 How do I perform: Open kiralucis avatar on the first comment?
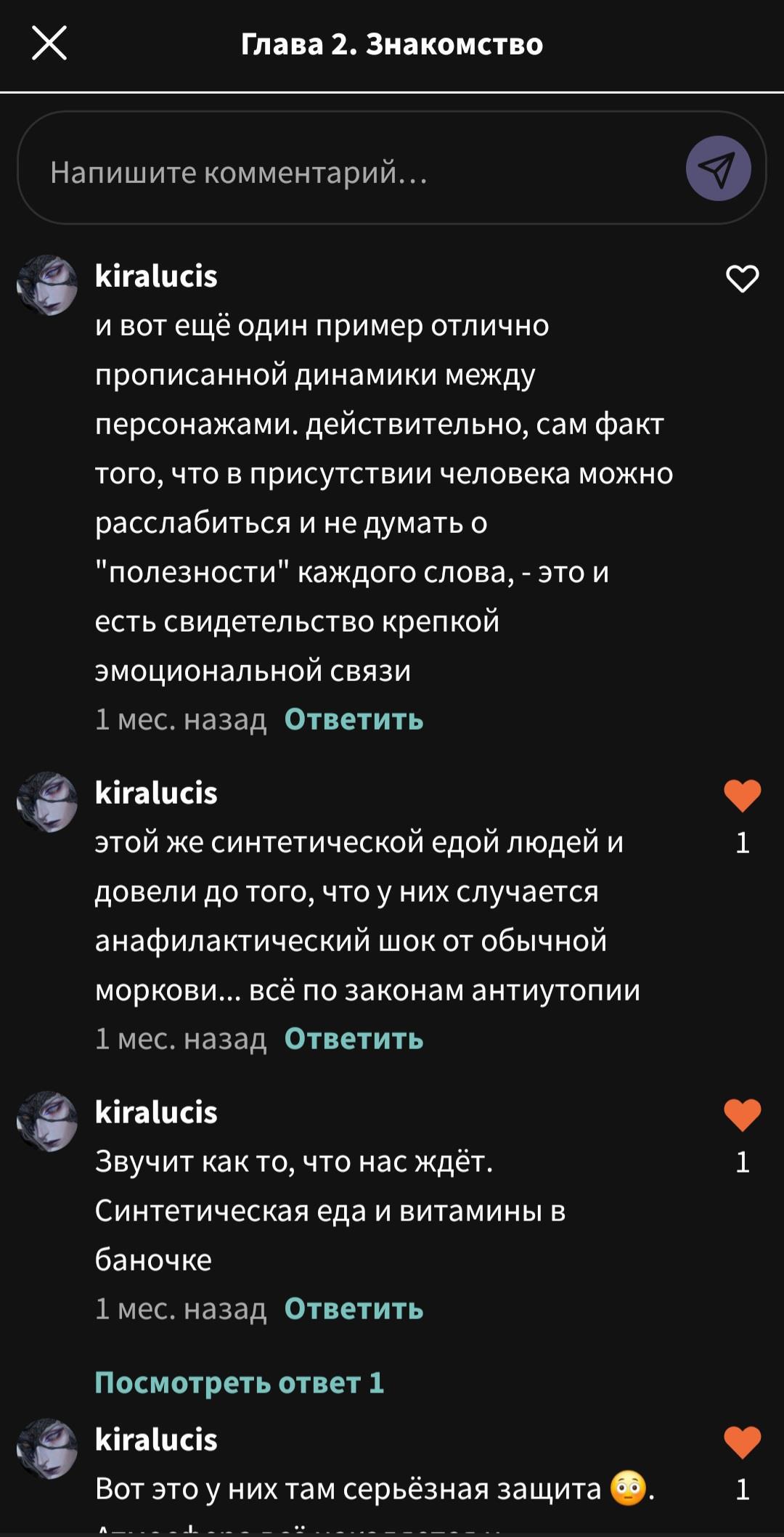47,285
